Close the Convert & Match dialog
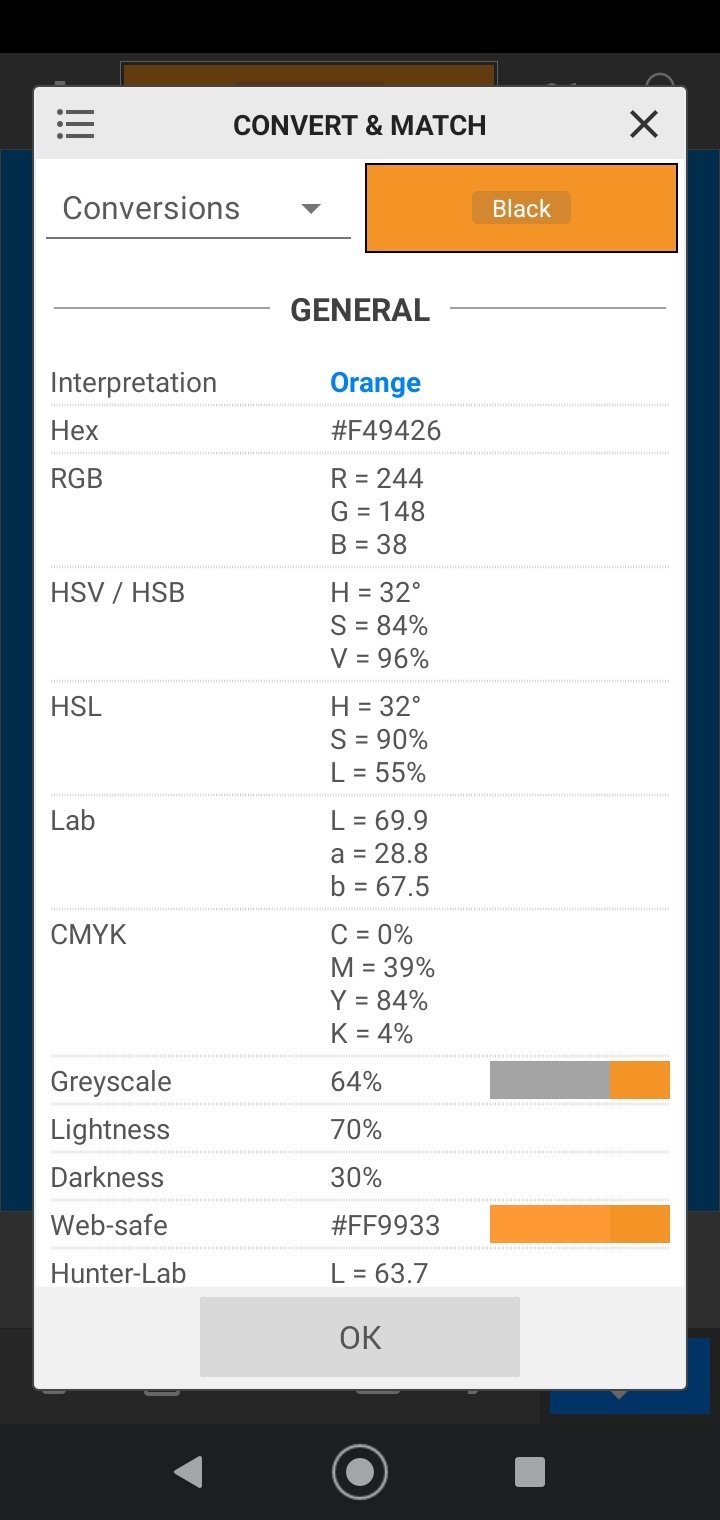This screenshot has height=1520, width=720. point(644,124)
